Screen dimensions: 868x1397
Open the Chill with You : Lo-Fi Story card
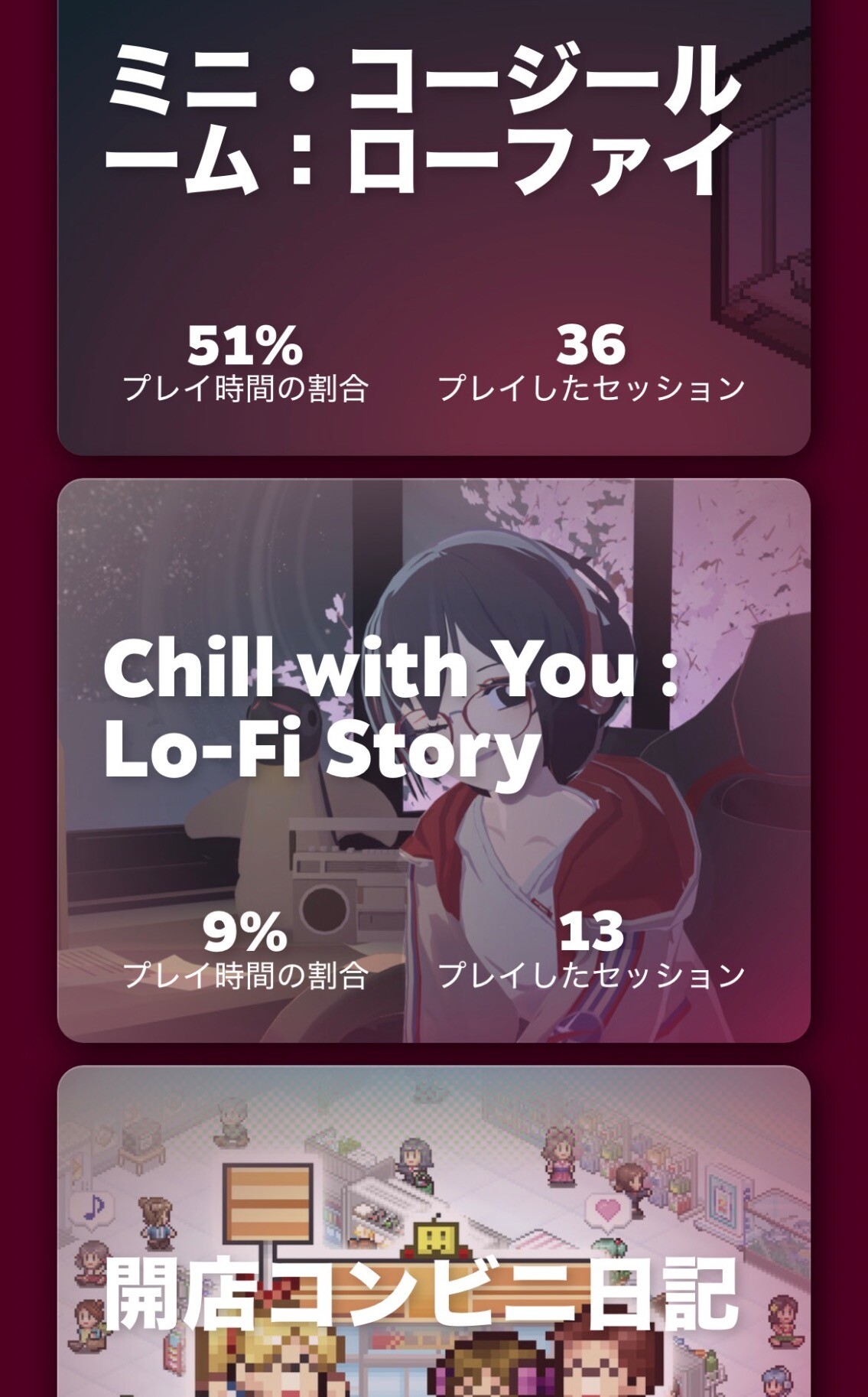(x=434, y=760)
